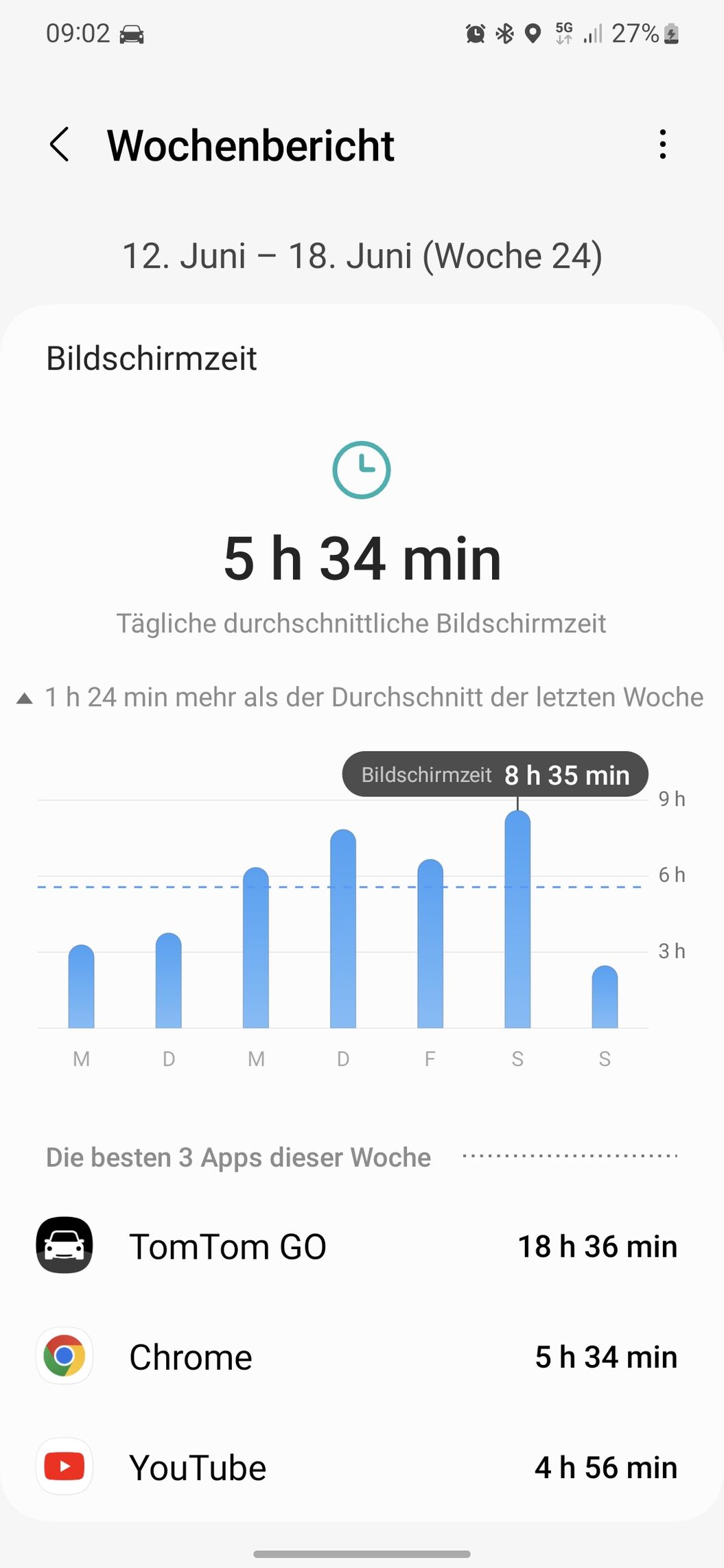This screenshot has height=1568, width=724.
Task: Go back from Wochenbericht
Action: point(60,145)
